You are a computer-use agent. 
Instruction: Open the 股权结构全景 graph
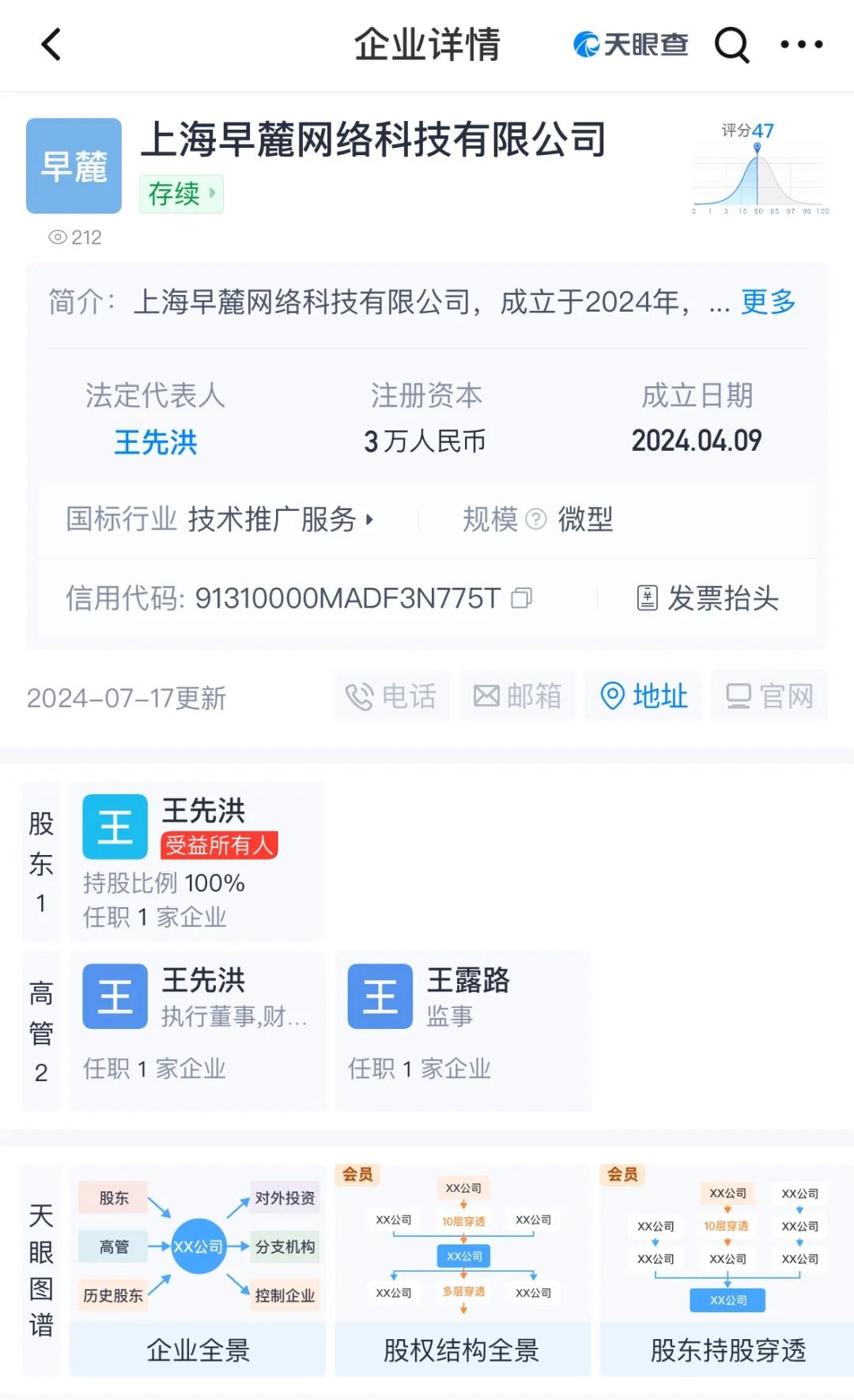coord(463,1270)
